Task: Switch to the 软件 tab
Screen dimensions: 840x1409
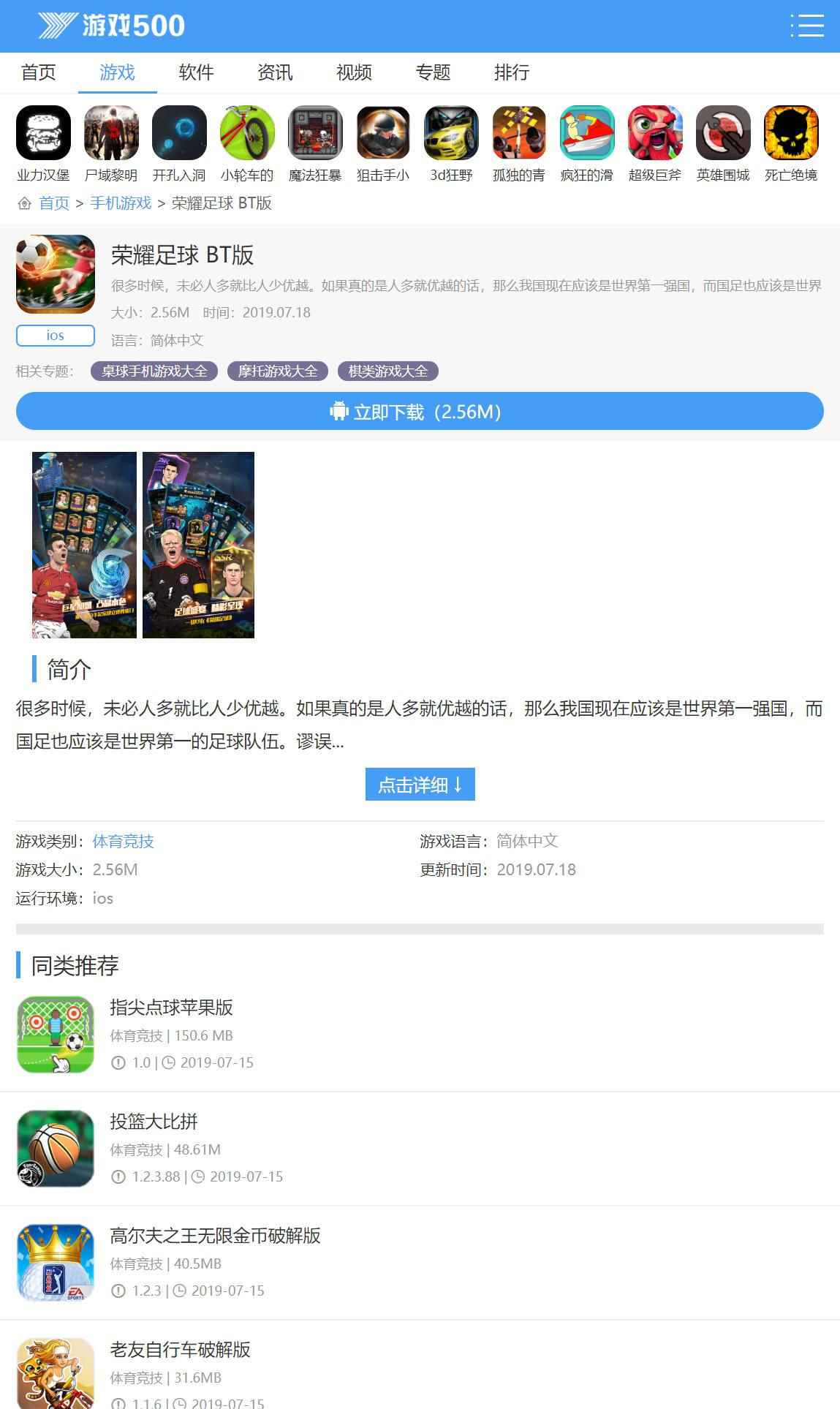Action: tap(196, 72)
